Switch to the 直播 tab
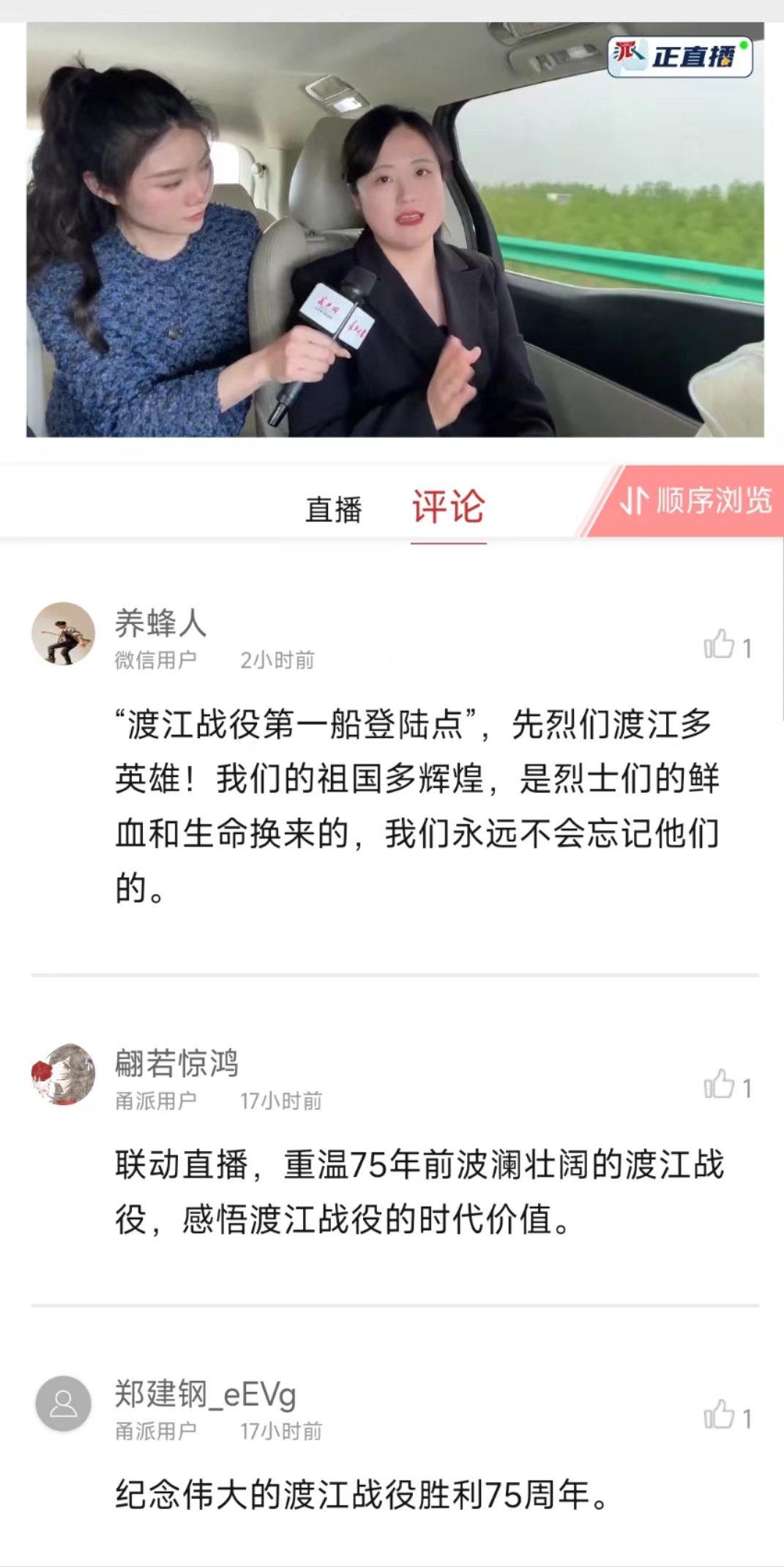The height and width of the screenshot is (1567, 784). coord(334,509)
